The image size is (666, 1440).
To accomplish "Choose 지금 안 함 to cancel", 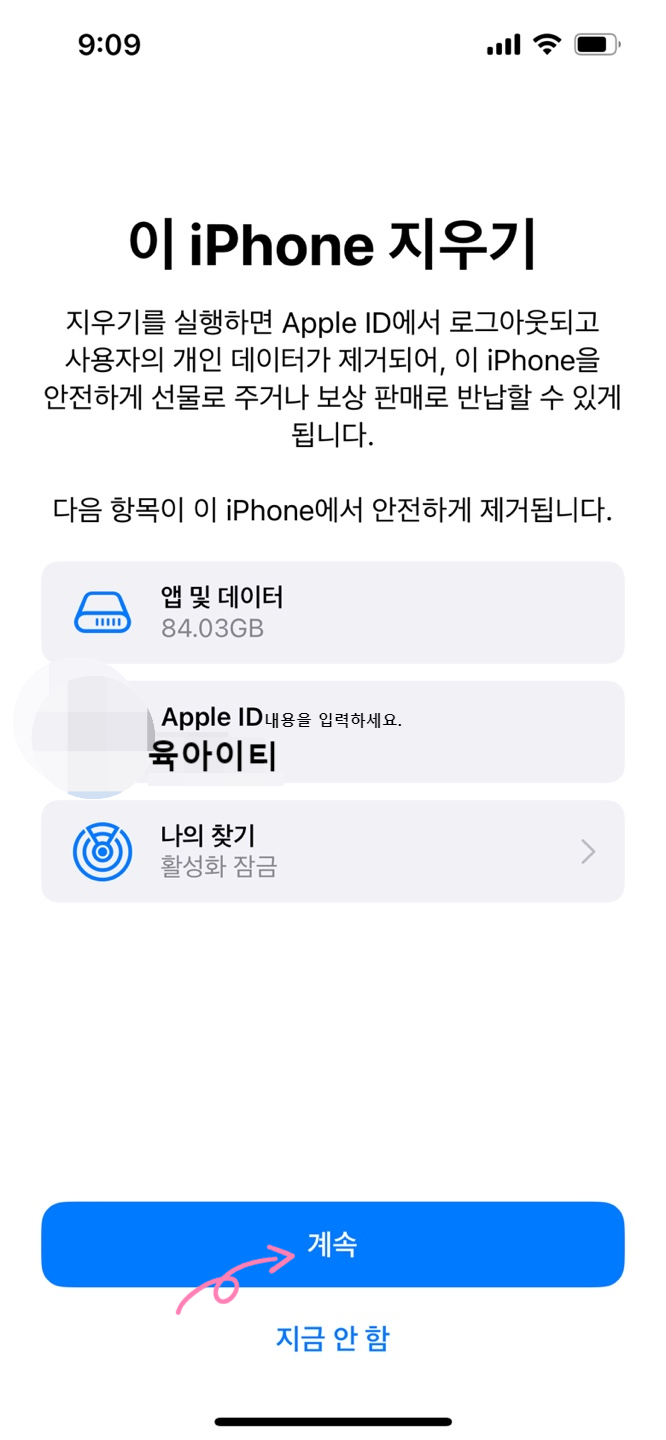I will coord(332,1338).
